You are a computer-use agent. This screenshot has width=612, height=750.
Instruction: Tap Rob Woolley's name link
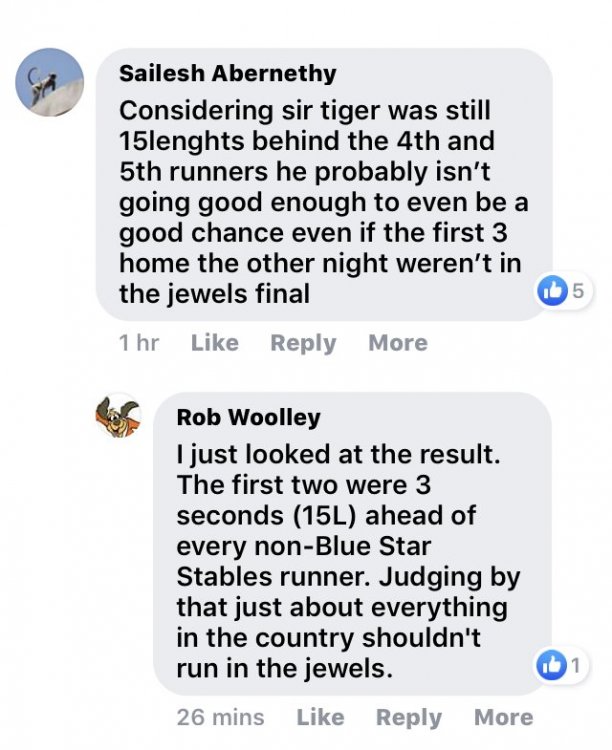(247, 416)
